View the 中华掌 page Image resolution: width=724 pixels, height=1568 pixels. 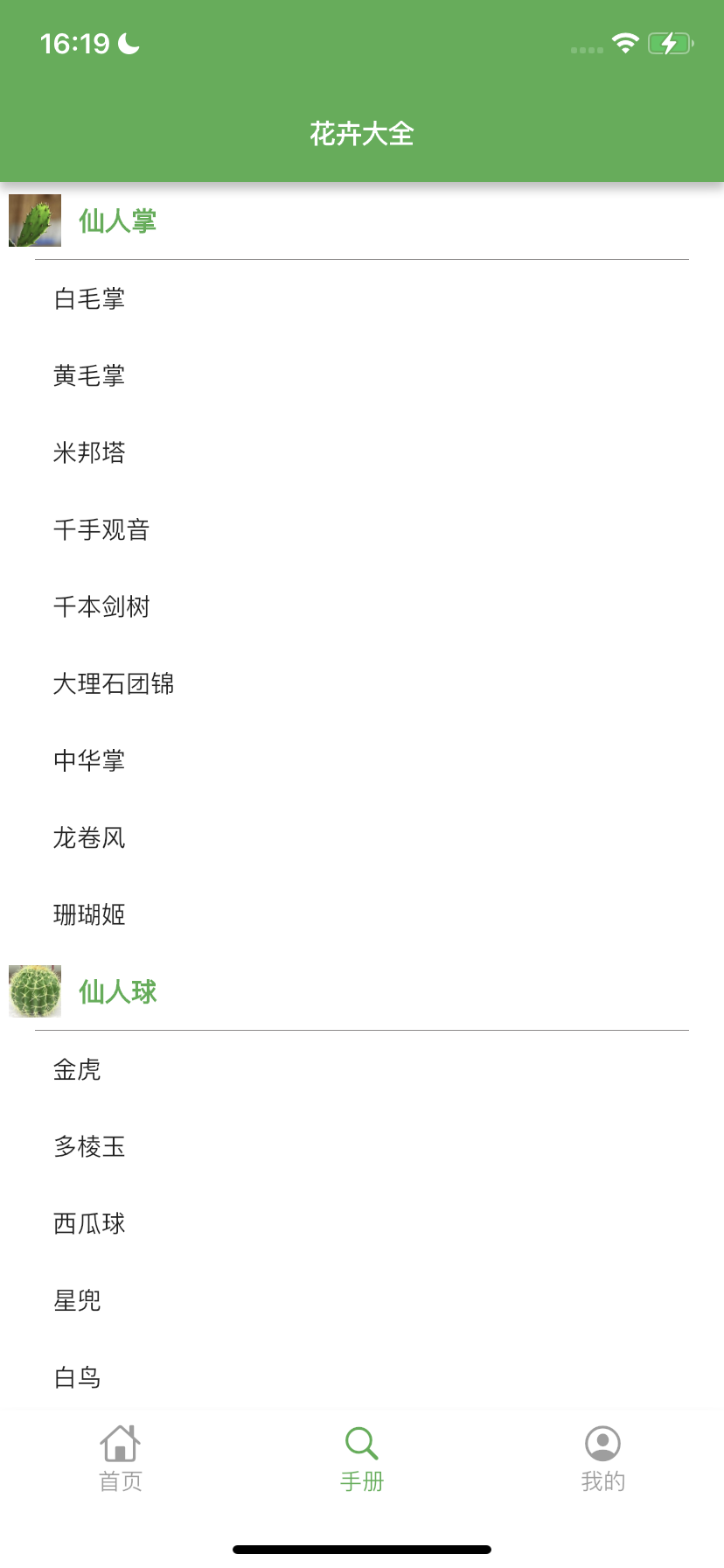point(89,761)
